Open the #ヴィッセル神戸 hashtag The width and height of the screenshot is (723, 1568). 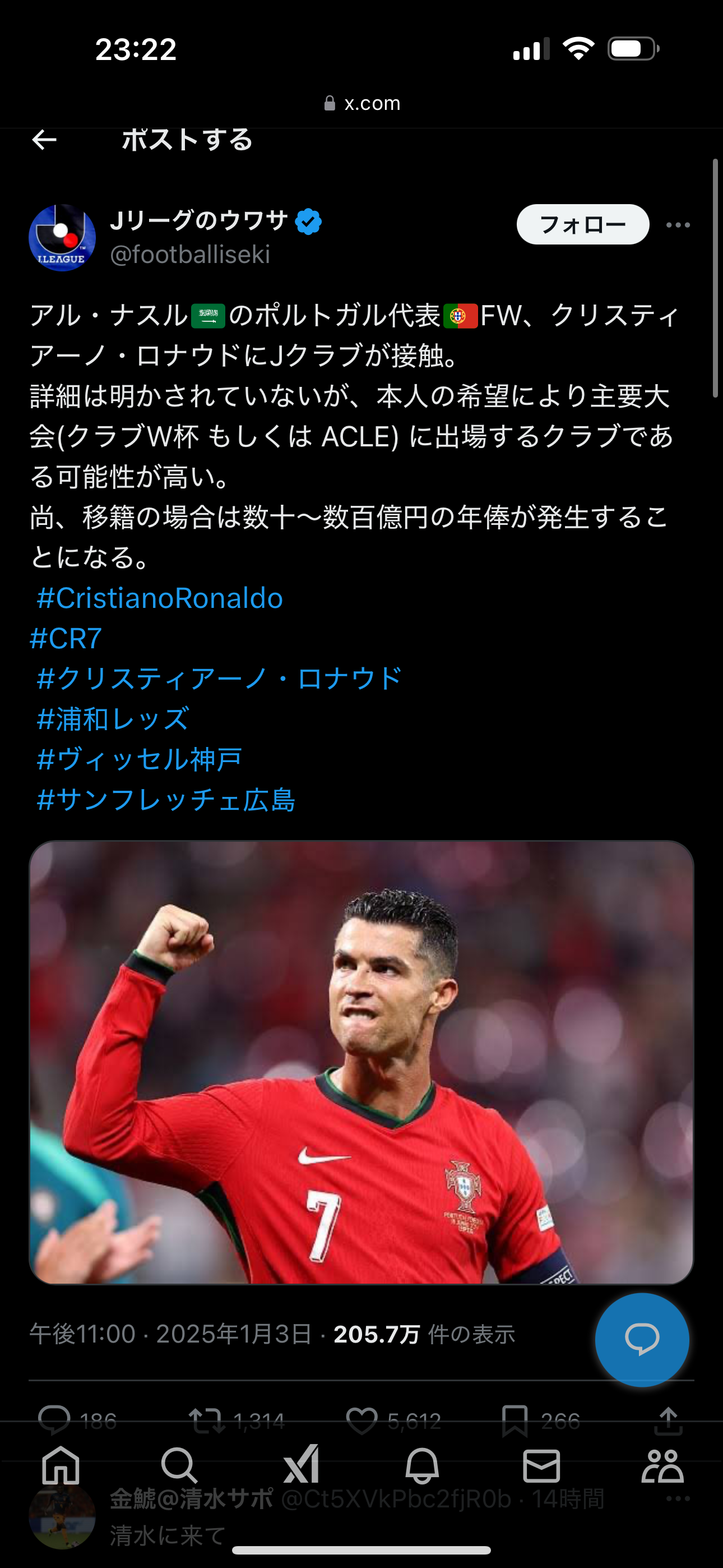coord(140,759)
